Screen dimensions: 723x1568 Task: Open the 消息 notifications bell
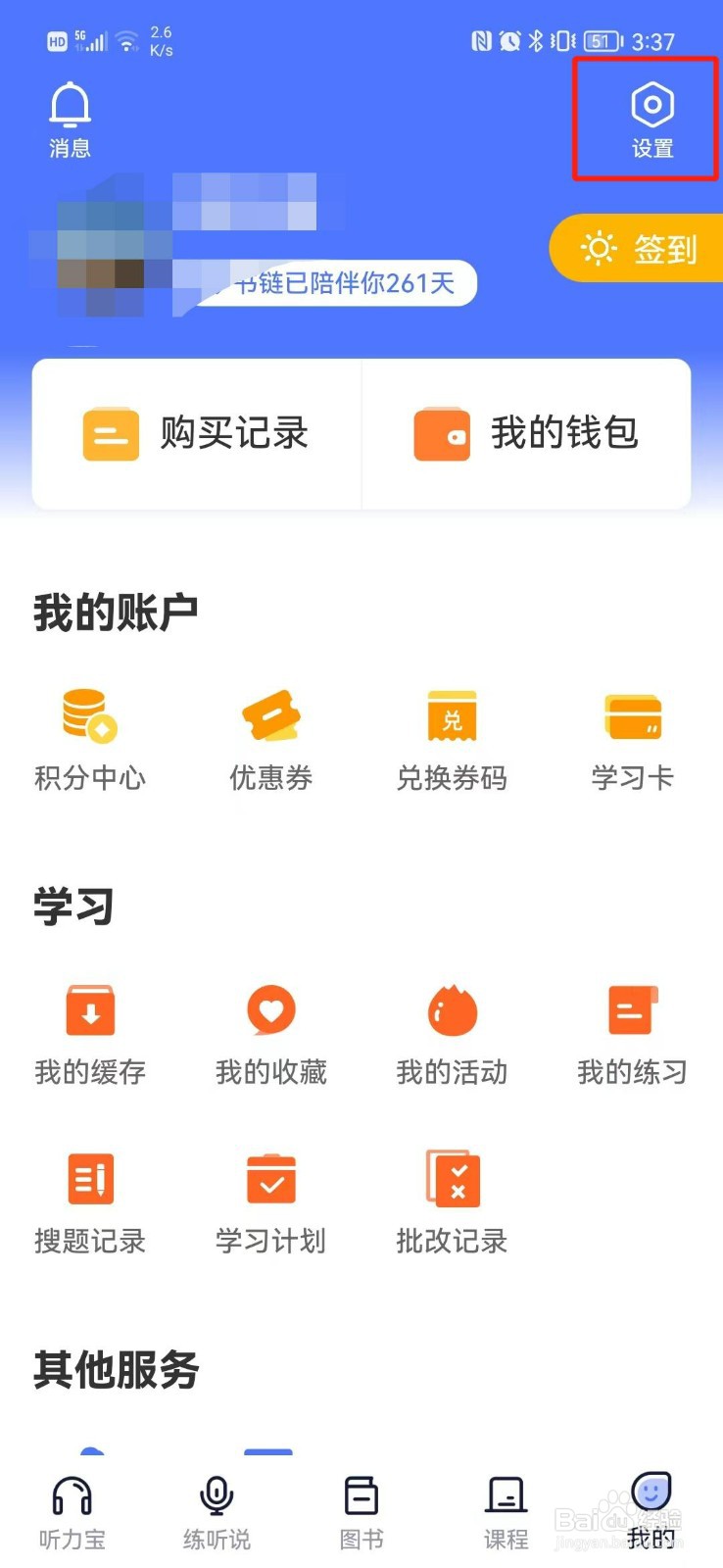70,120
